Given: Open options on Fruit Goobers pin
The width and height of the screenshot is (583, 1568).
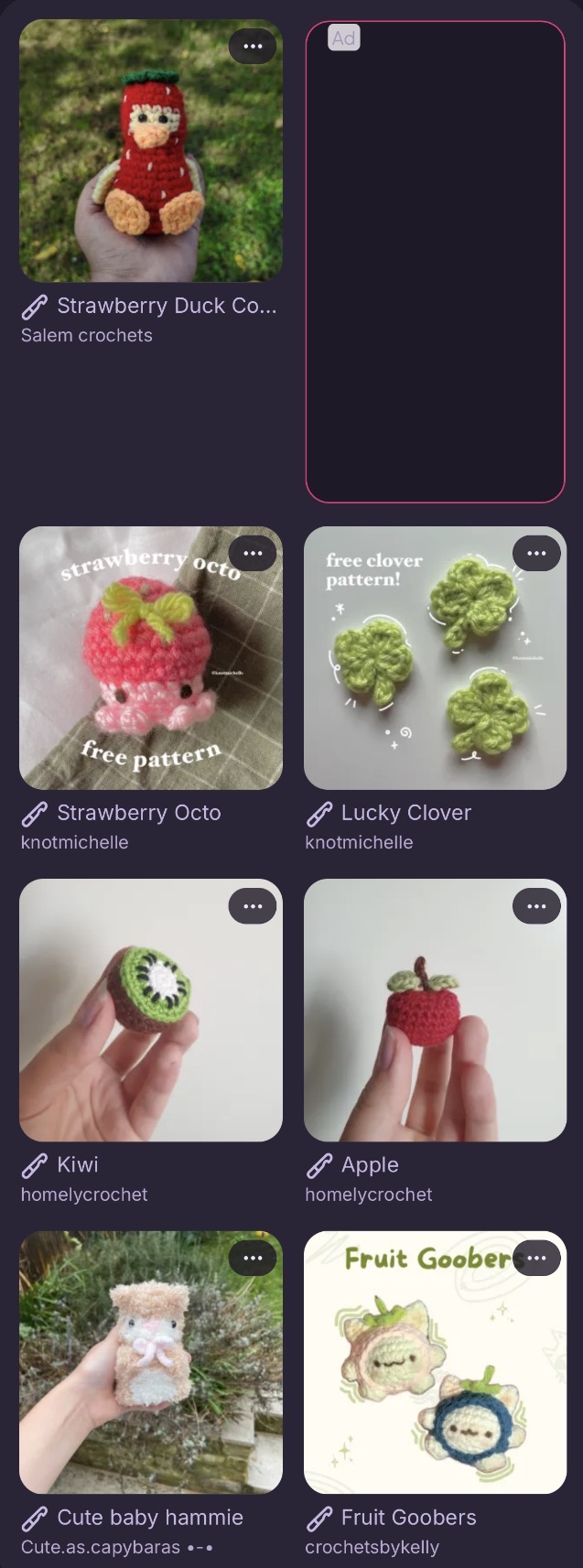Looking at the screenshot, I should point(536,1258).
